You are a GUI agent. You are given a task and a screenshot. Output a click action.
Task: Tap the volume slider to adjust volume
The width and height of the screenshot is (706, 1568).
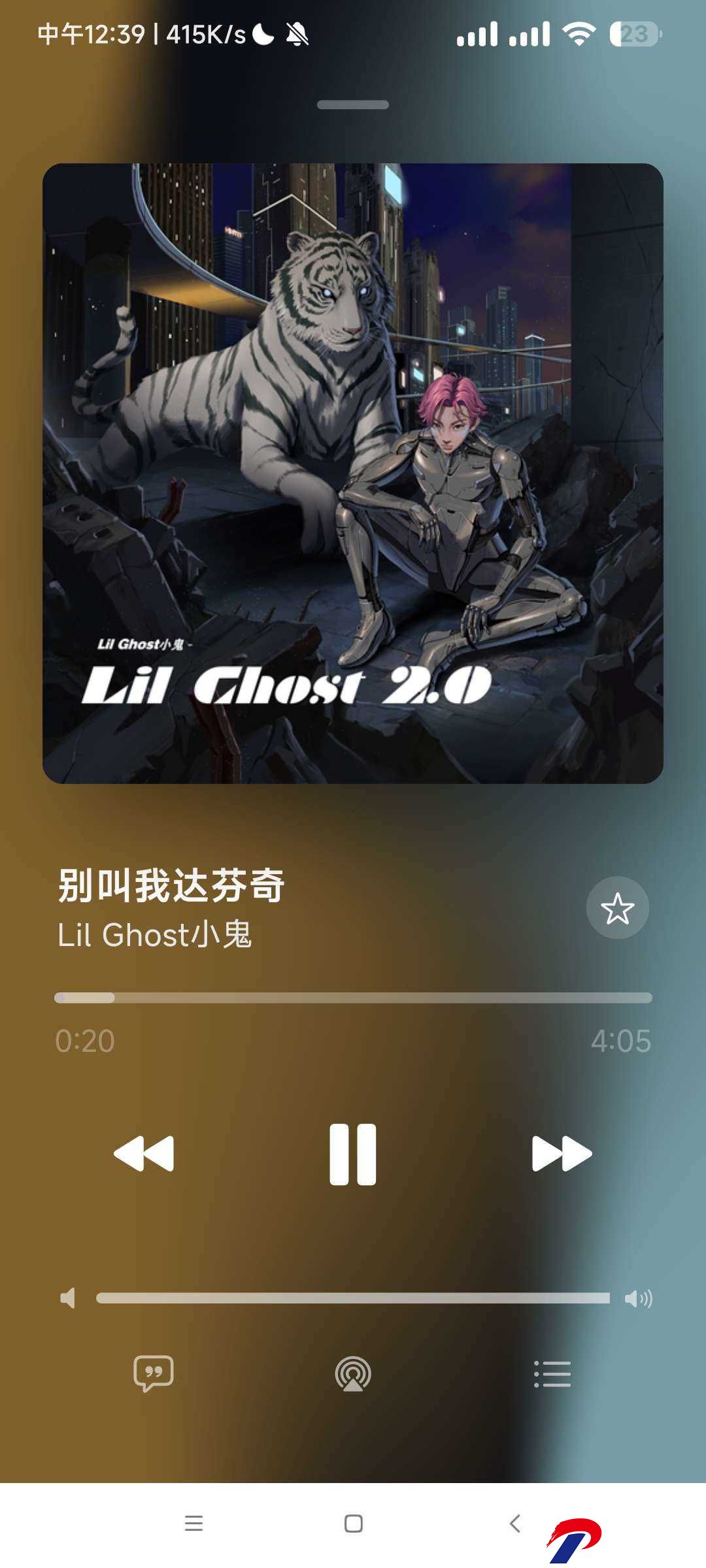pos(353,1298)
